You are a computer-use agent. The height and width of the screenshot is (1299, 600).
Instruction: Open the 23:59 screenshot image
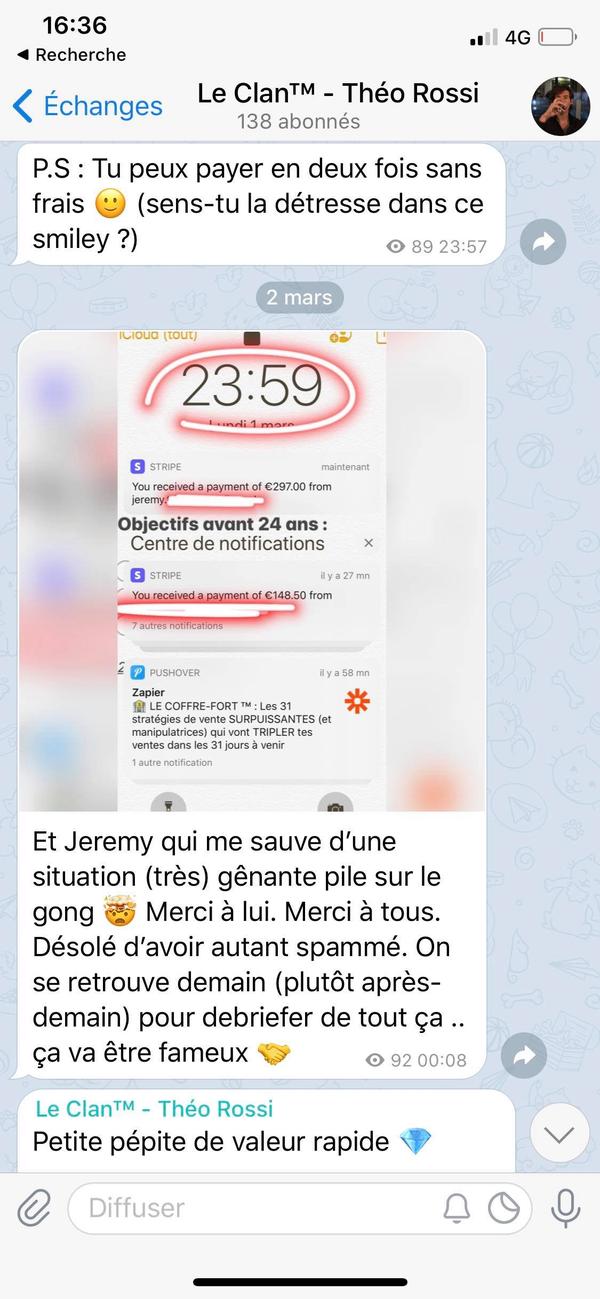(252, 570)
